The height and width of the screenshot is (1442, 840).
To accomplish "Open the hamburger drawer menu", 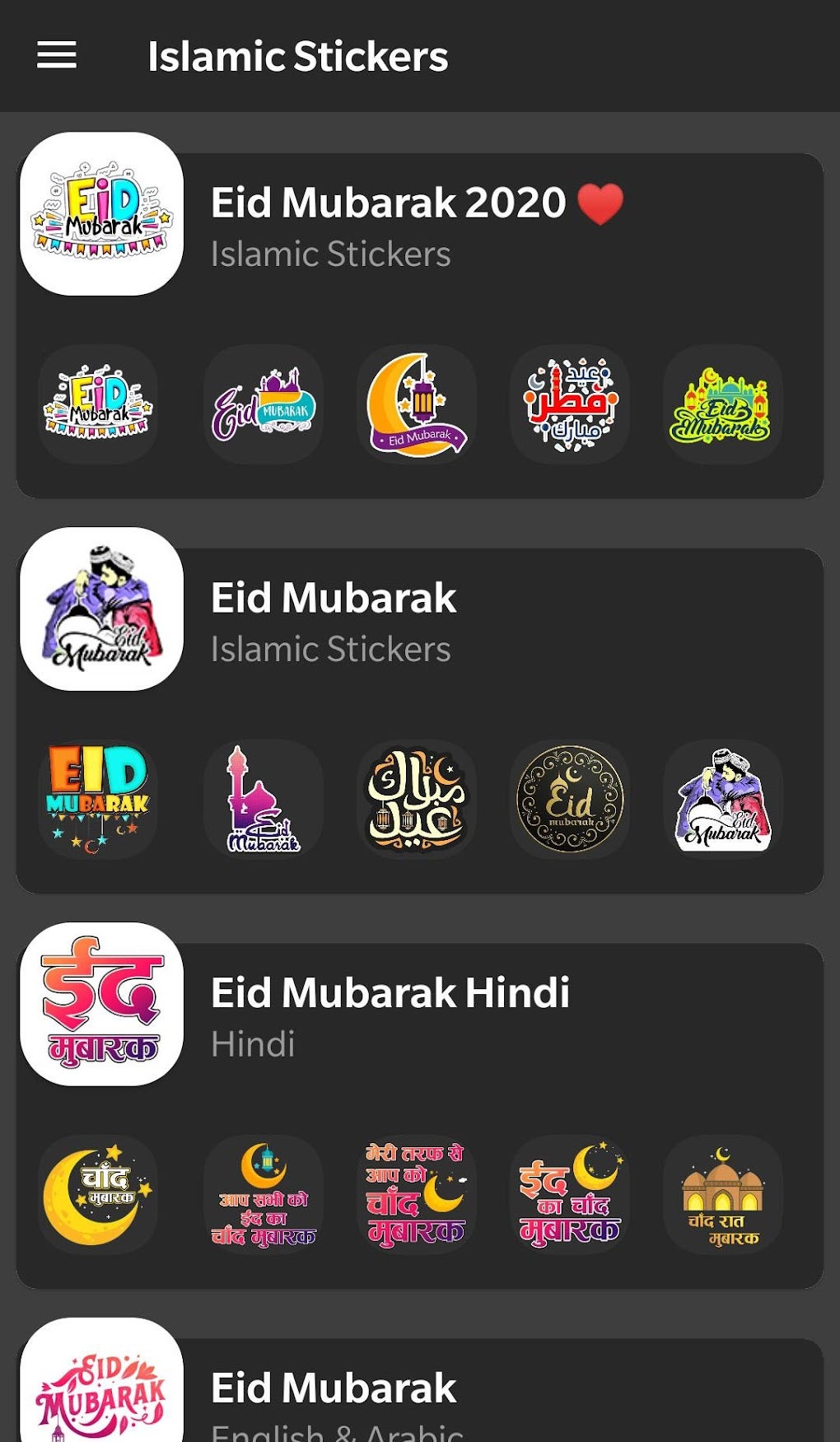I will (57, 56).
